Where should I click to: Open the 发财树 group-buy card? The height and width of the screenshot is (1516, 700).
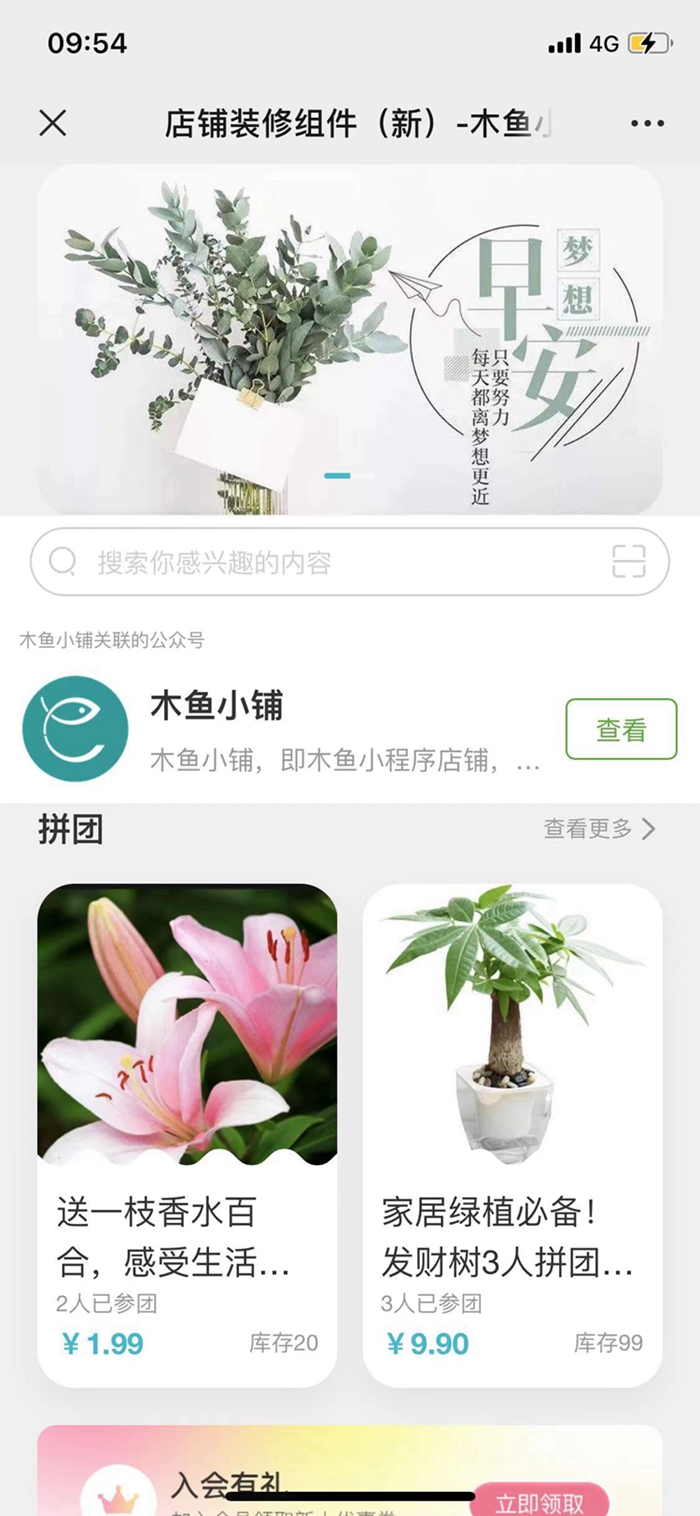coord(512,1134)
